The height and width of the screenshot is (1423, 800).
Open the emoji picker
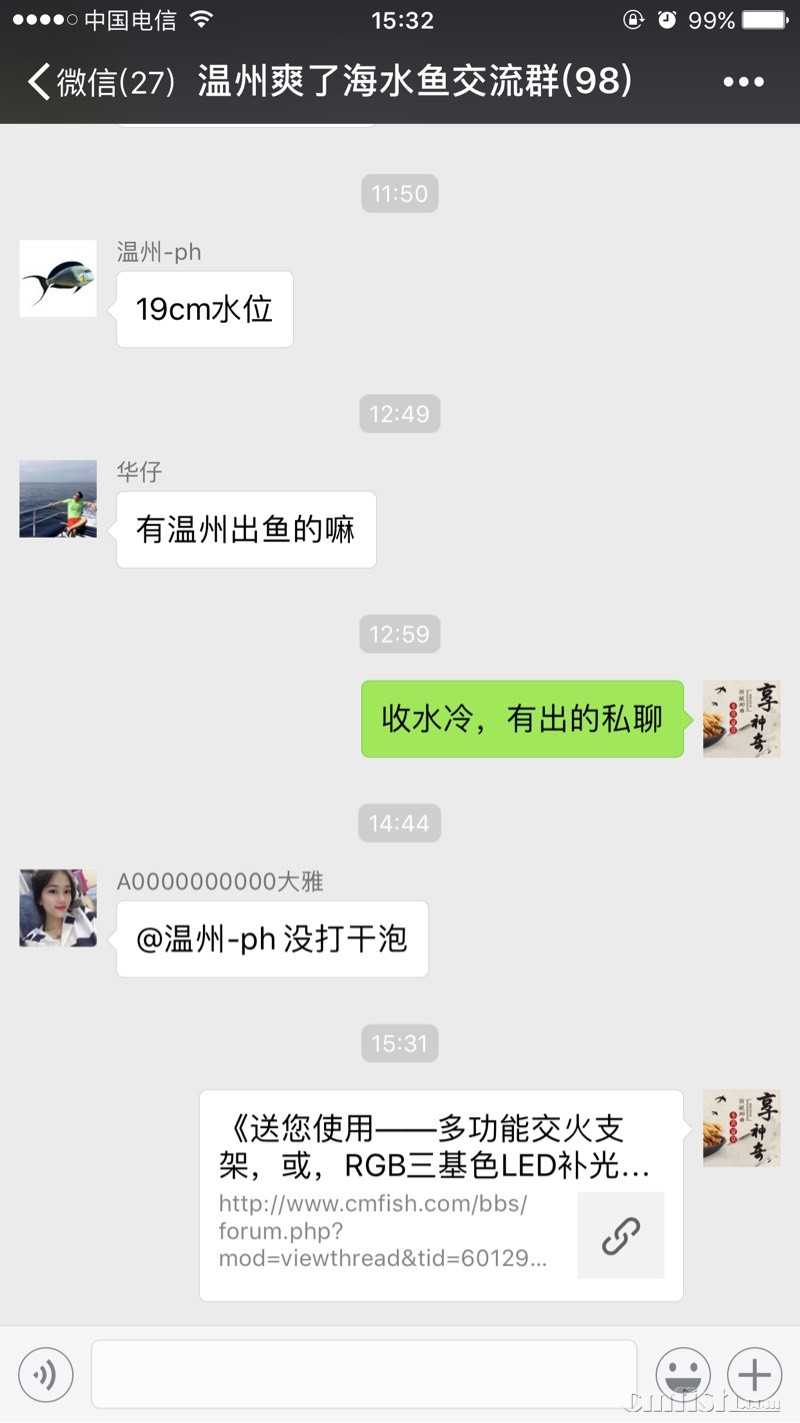click(x=682, y=1374)
